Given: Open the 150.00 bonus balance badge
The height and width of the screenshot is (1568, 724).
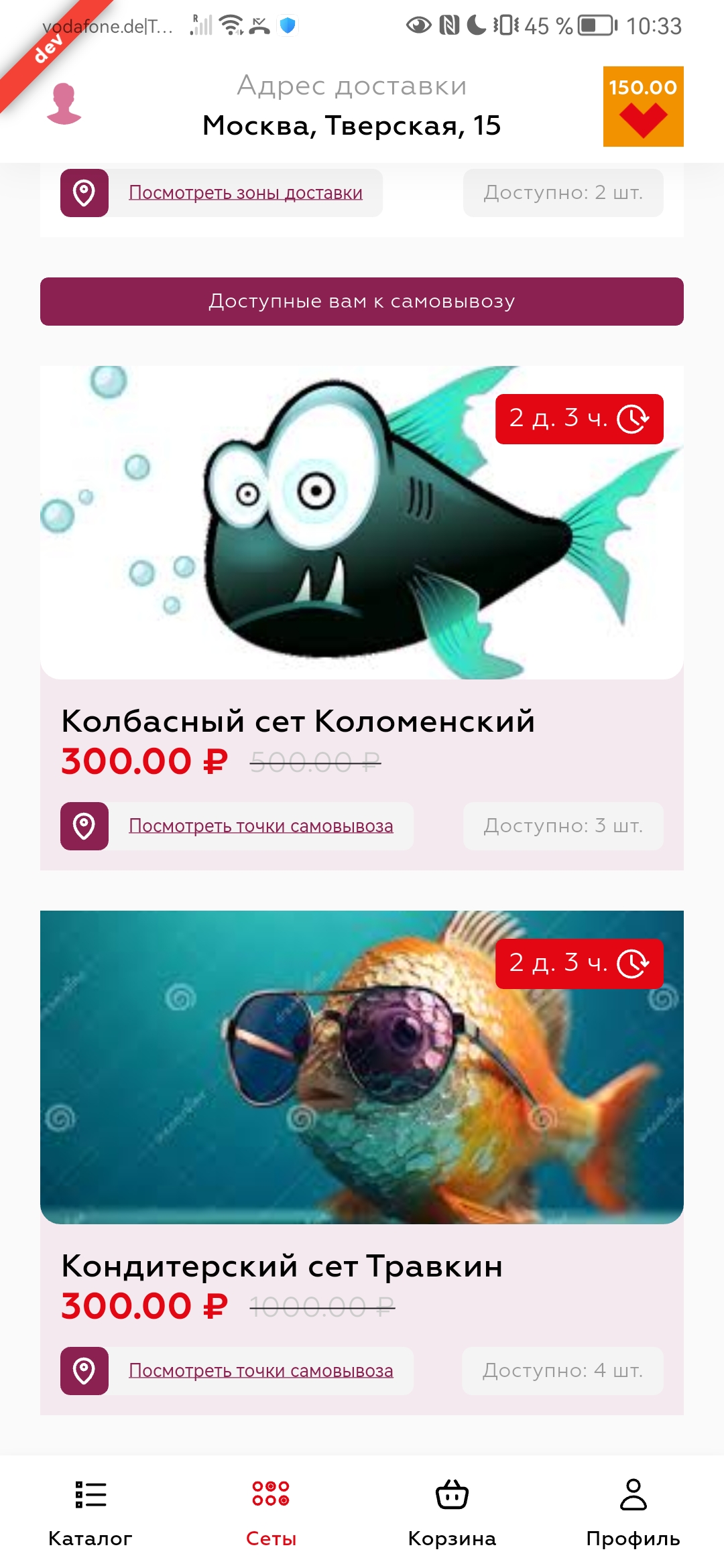Looking at the screenshot, I should (643, 107).
